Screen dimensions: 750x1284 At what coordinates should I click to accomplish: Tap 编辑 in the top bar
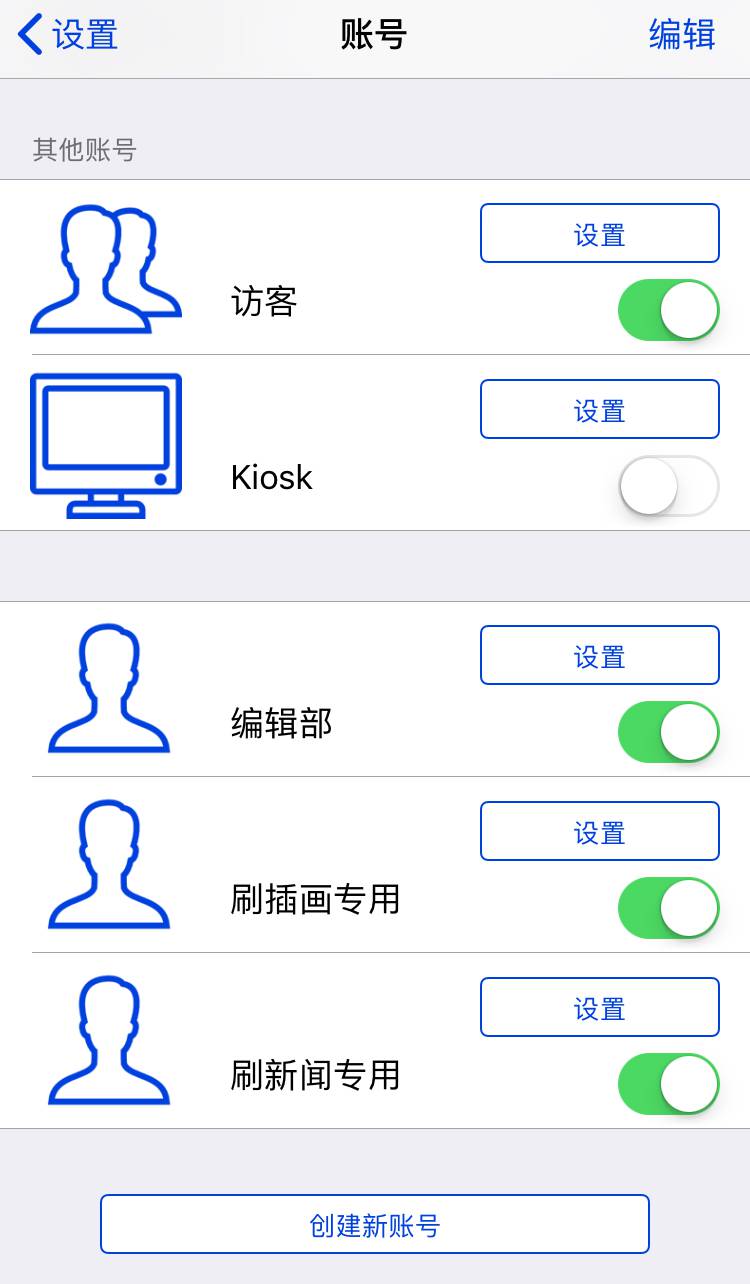[x=682, y=35]
